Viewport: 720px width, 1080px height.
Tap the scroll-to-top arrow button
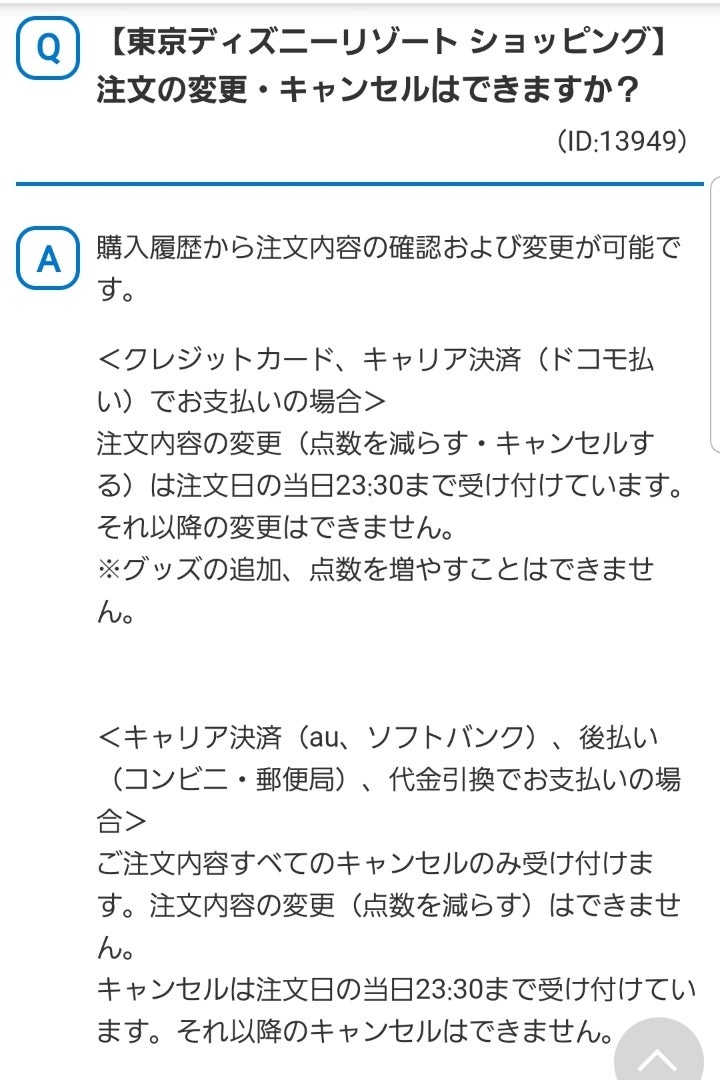click(659, 1055)
